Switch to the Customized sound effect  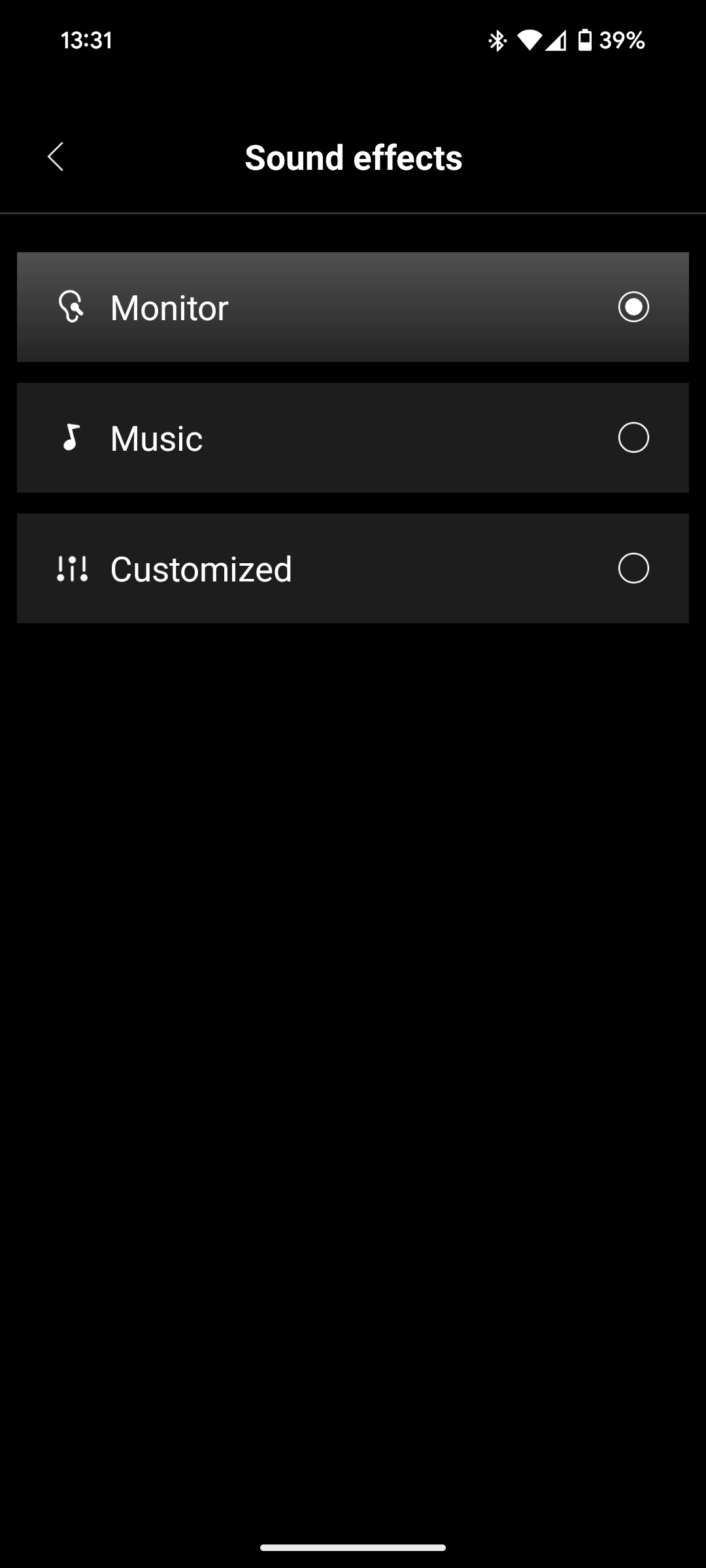coord(353,568)
